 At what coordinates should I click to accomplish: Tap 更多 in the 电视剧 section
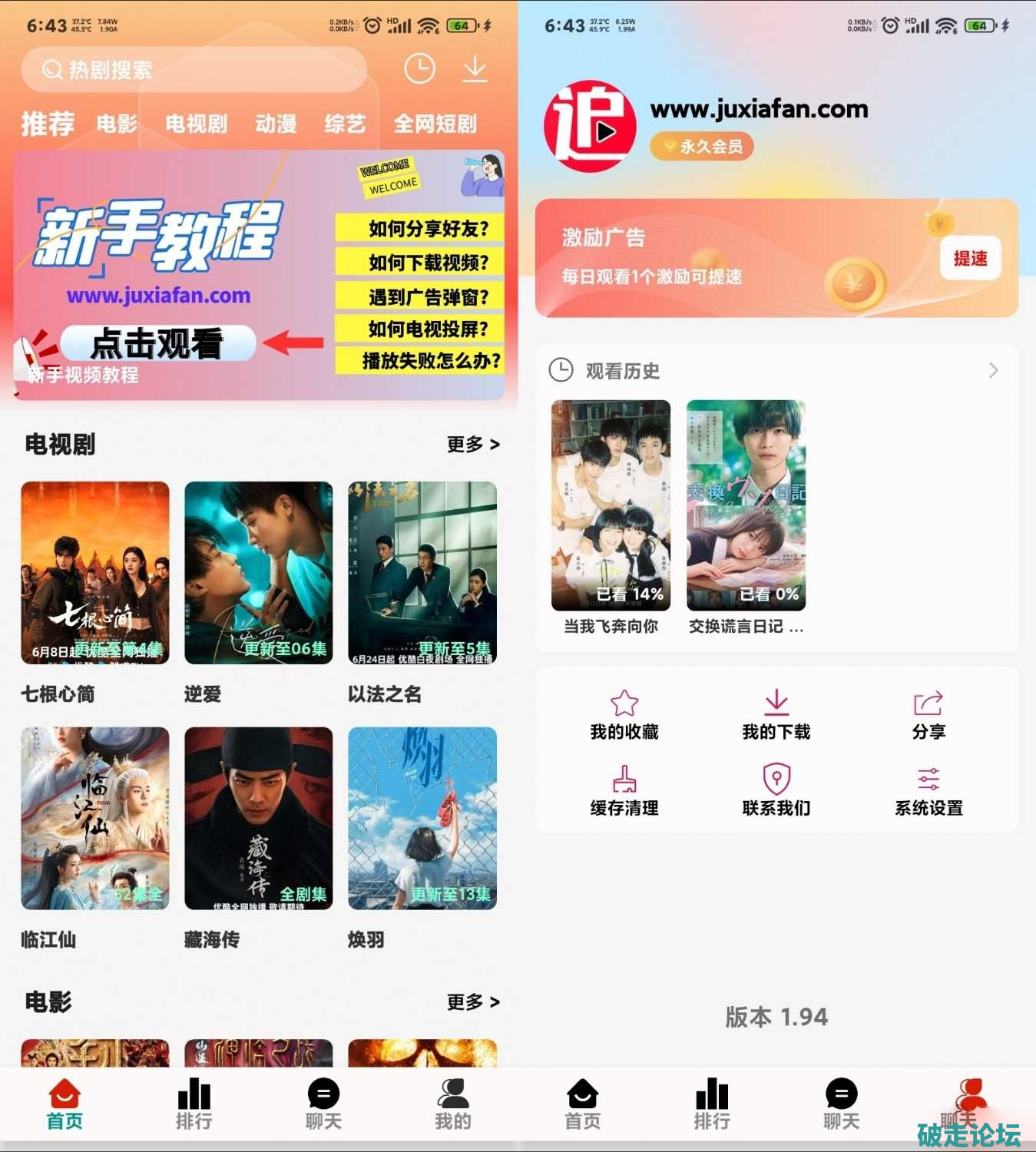point(472,445)
